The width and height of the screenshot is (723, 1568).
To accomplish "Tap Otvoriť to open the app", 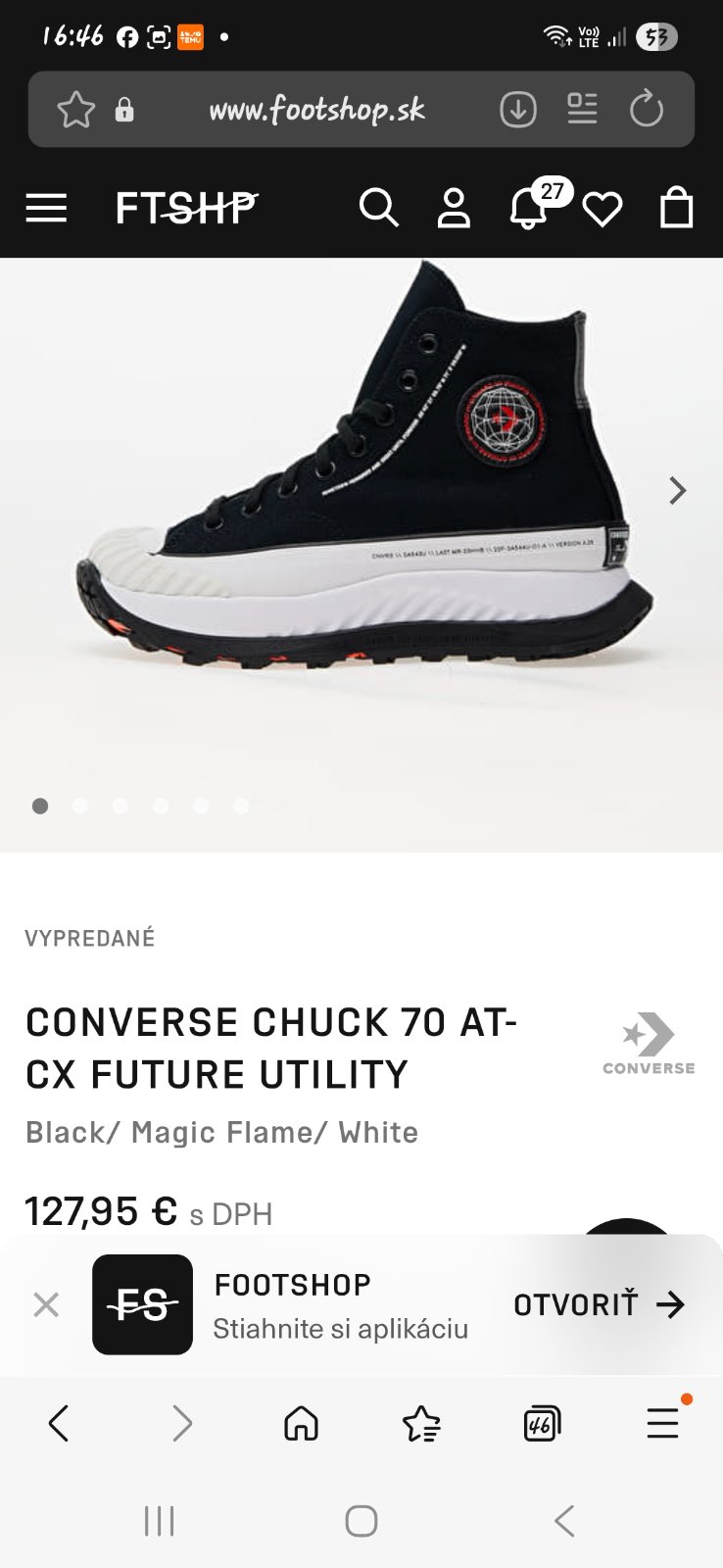I will 599,1304.
